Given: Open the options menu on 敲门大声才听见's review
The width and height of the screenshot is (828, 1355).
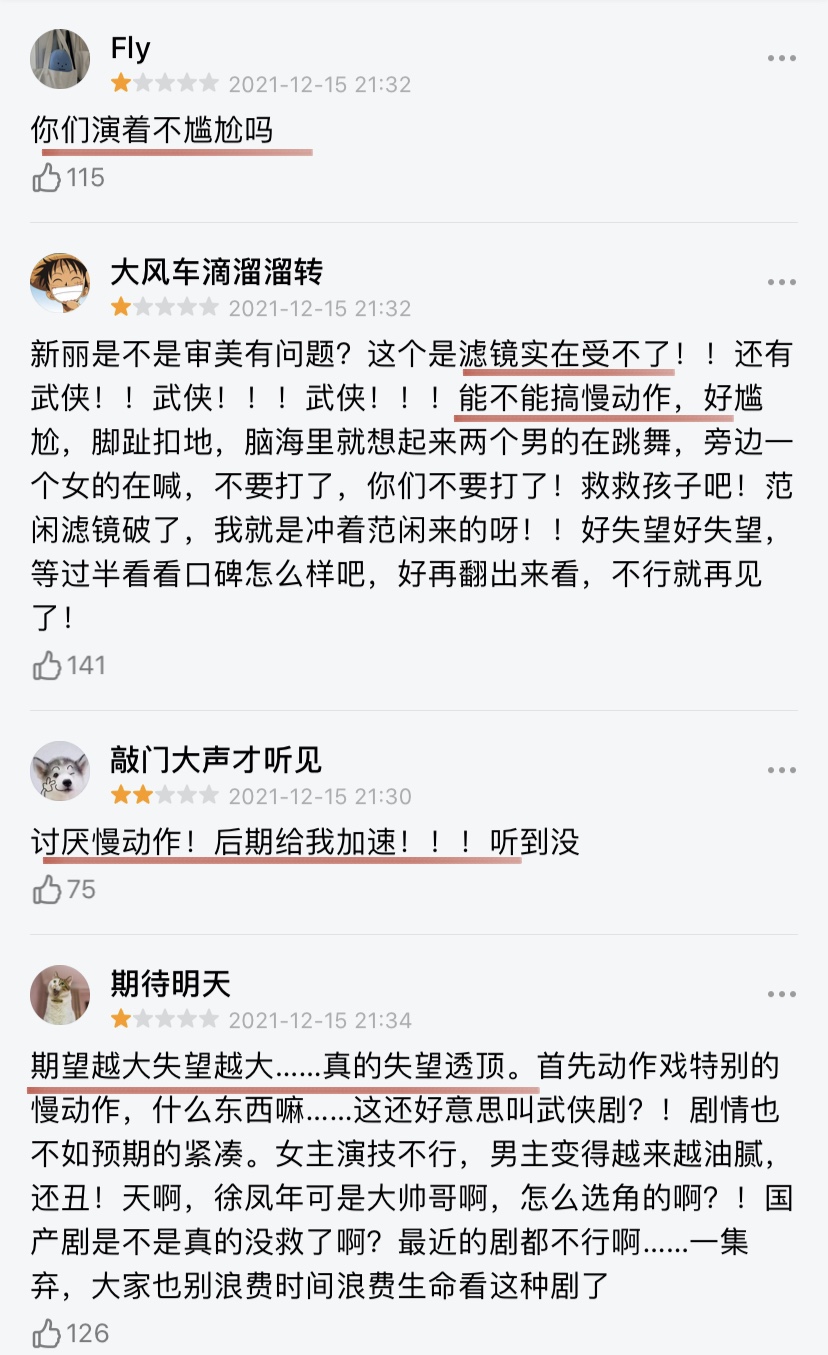Looking at the screenshot, I should [x=779, y=770].
